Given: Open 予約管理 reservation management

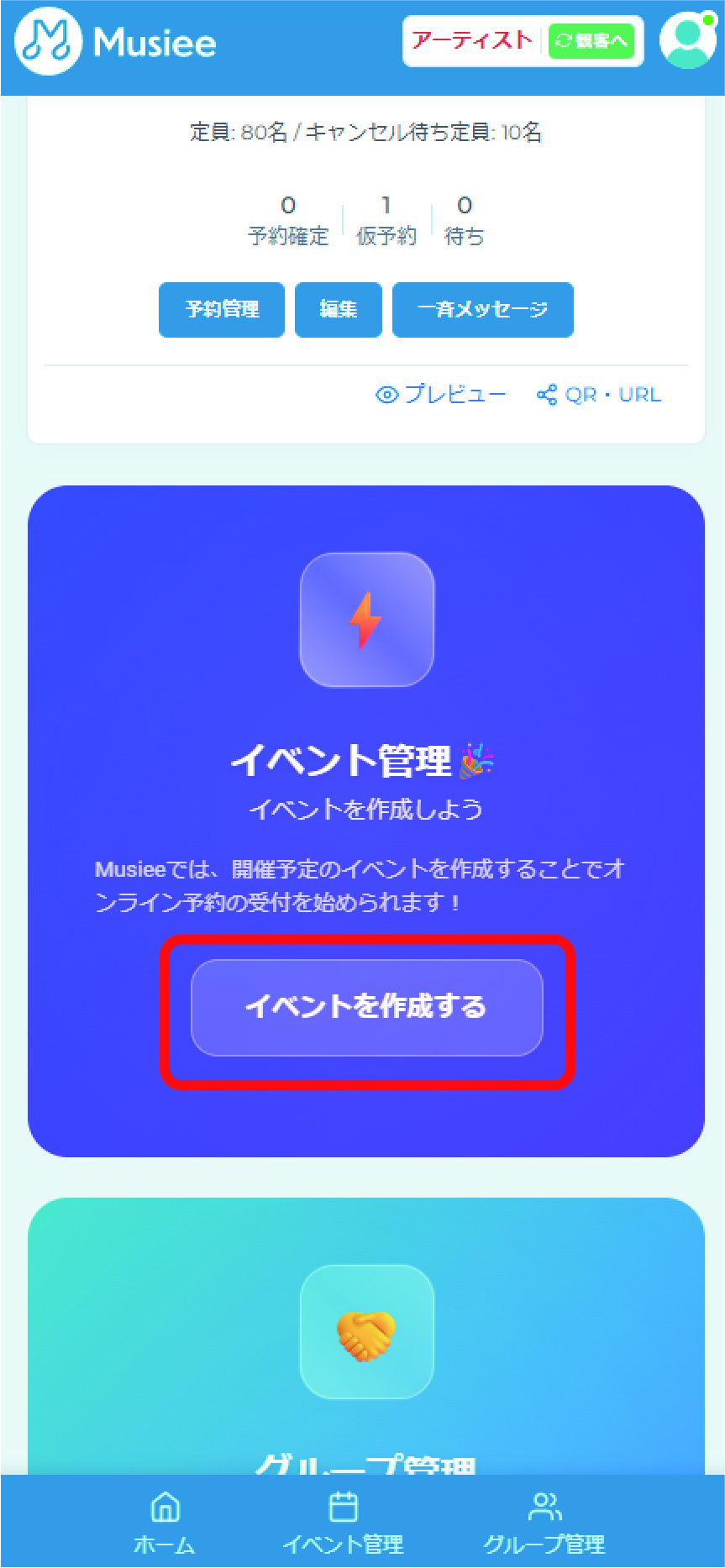Looking at the screenshot, I should [x=222, y=309].
